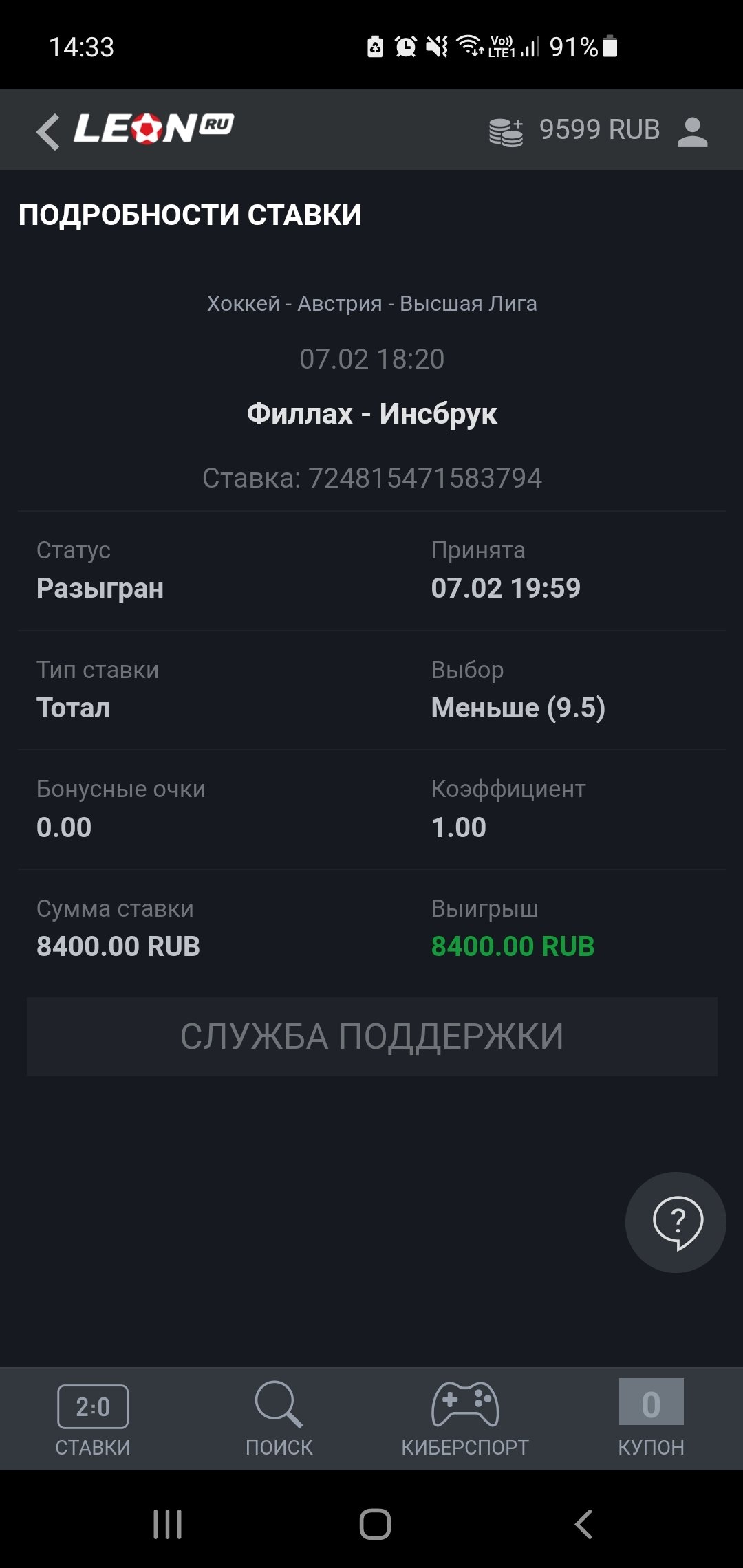Go back using the header arrow
This screenshot has height=1568, width=743.
pyautogui.click(x=48, y=131)
